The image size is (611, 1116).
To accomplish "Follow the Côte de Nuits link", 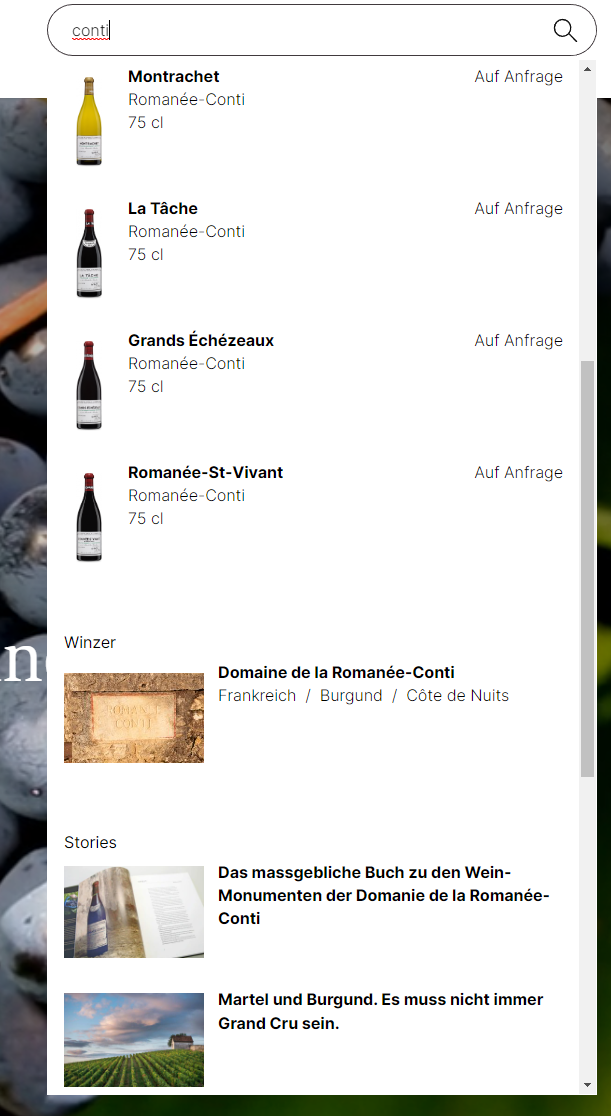I will [x=457, y=696].
